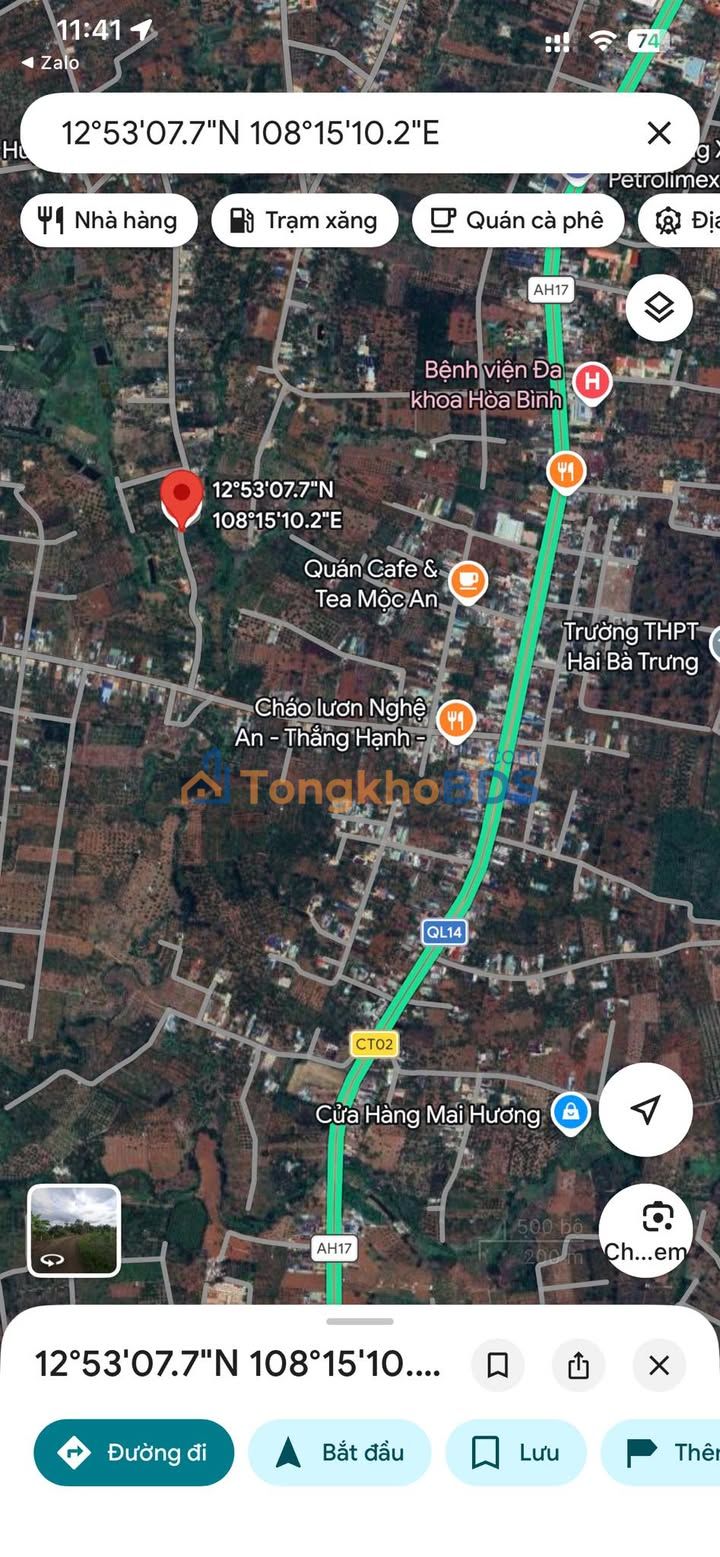Screen dimensions: 720x1557
Task: Close the place info panel
Action: (659, 1365)
